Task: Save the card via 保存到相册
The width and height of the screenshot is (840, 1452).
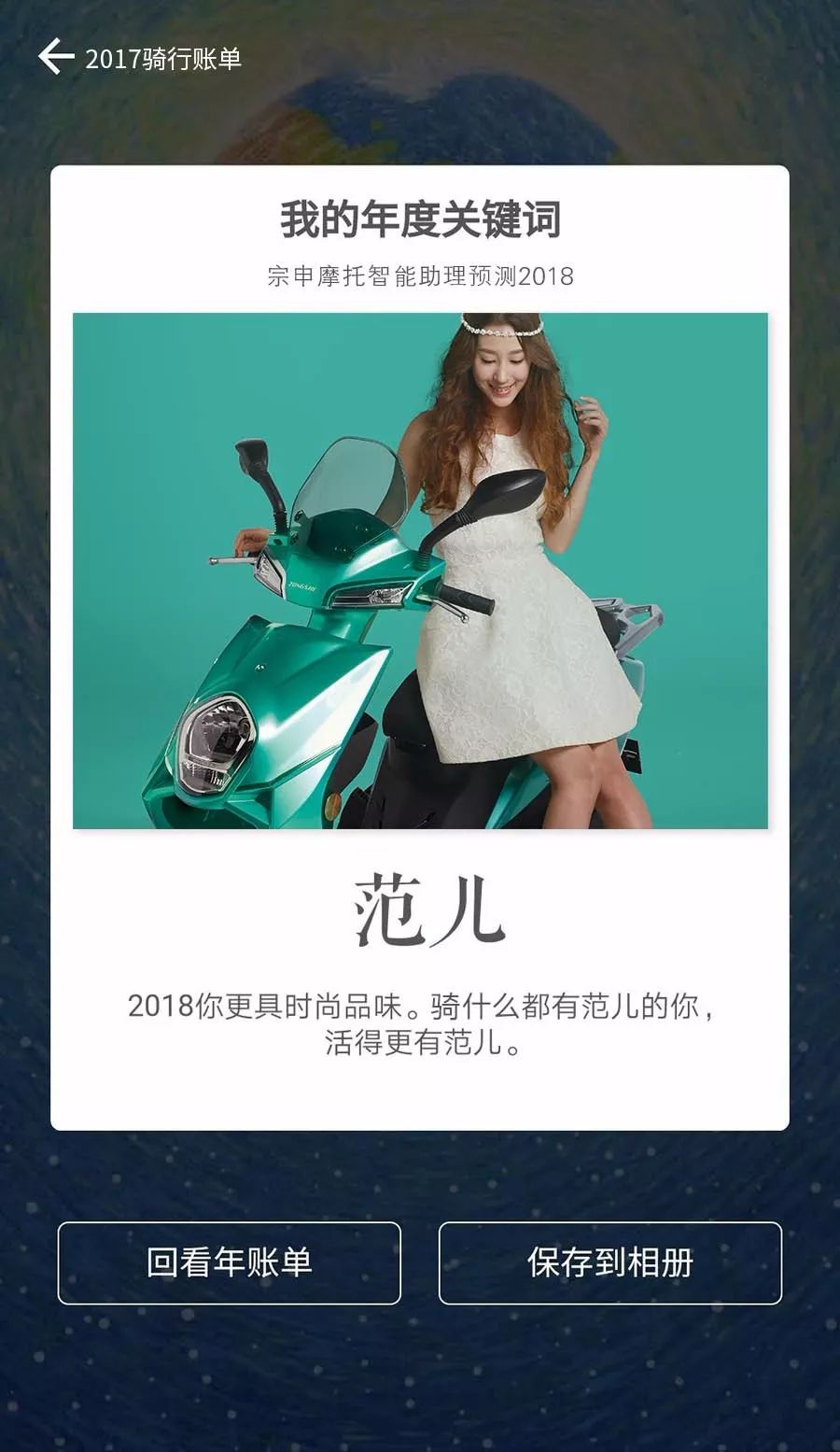Action: click(610, 1262)
